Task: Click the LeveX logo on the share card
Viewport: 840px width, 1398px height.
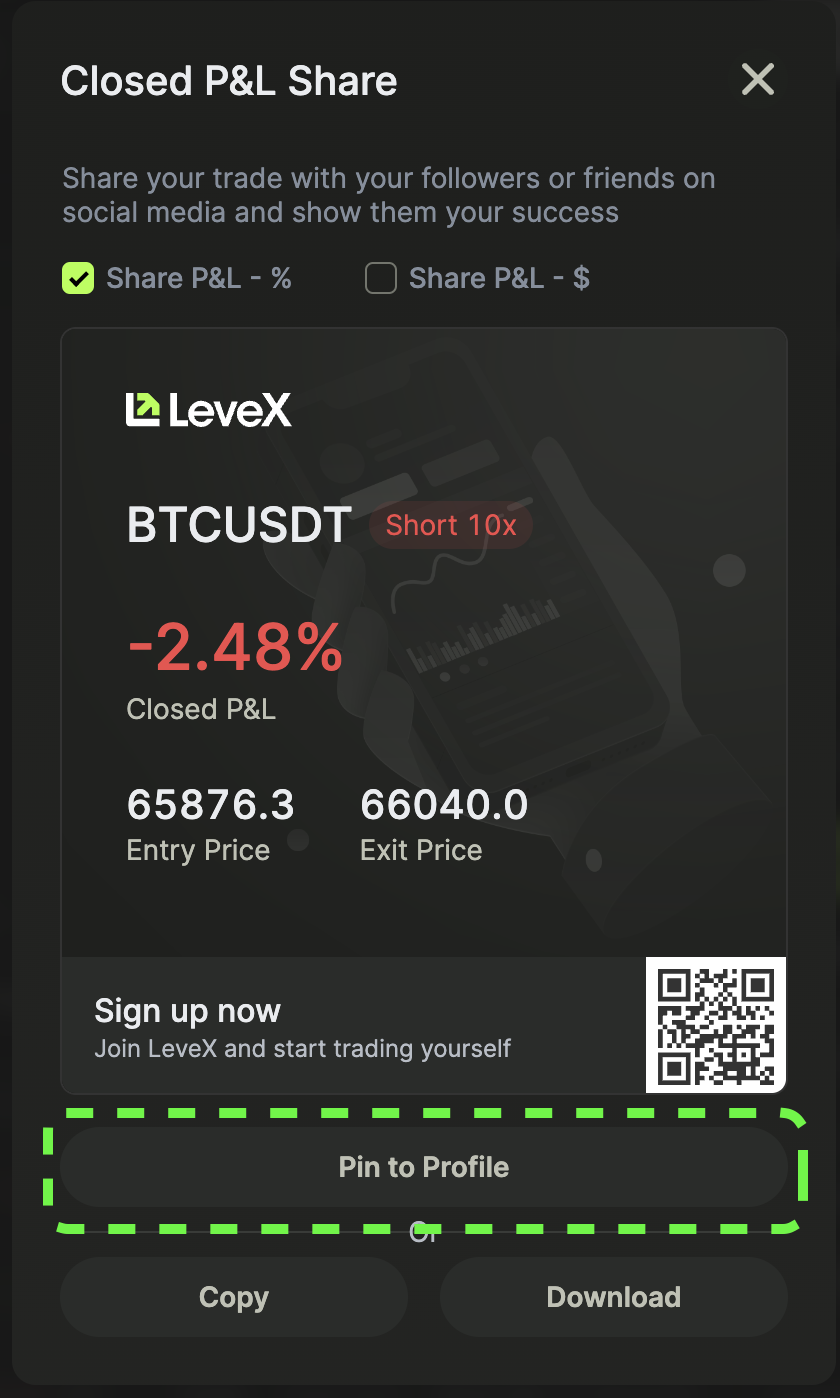Action: click(x=207, y=407)
